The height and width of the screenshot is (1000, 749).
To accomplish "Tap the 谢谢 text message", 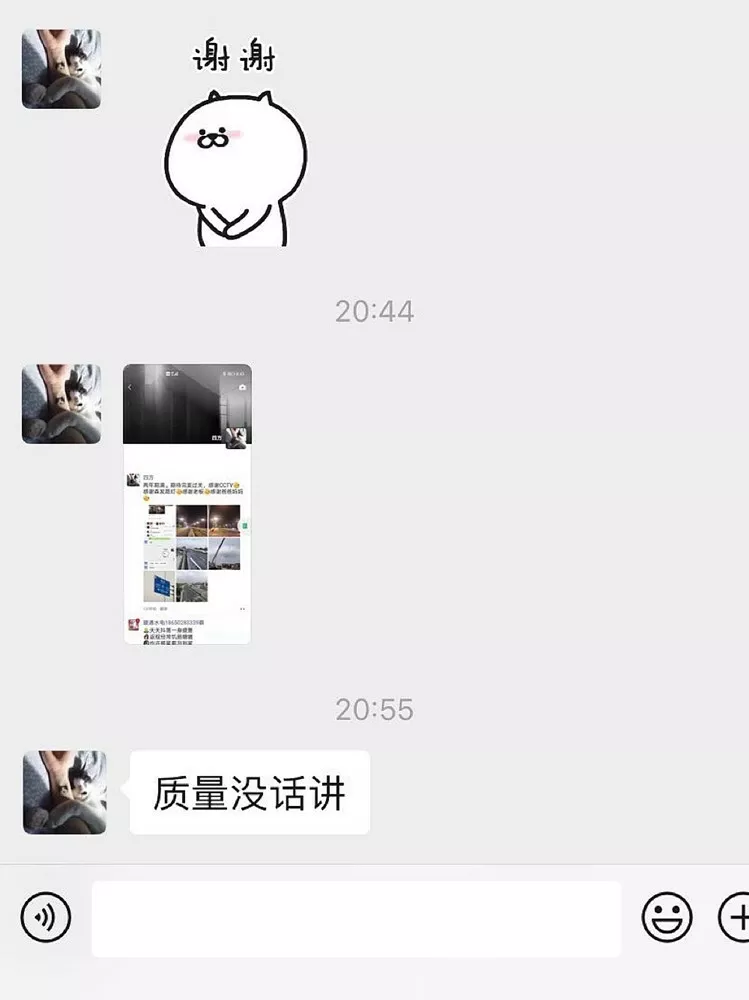I will coord(231,58).
